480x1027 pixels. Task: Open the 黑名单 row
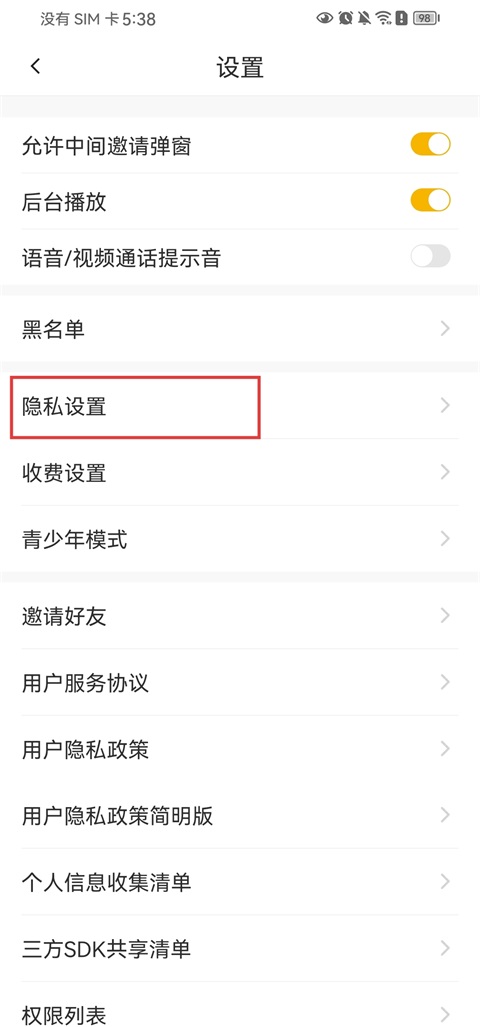(x=240, y=329)
